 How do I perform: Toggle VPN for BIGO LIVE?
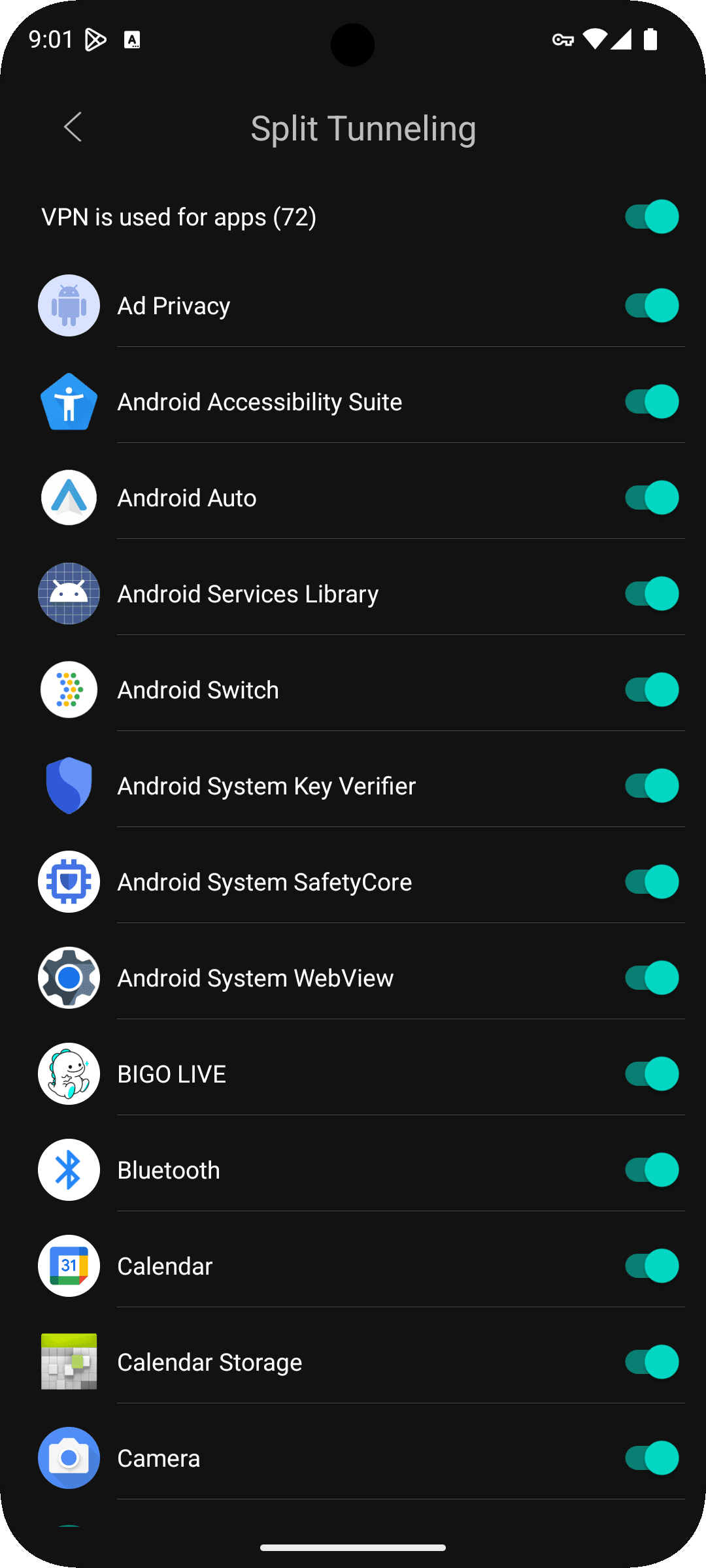651,1073
